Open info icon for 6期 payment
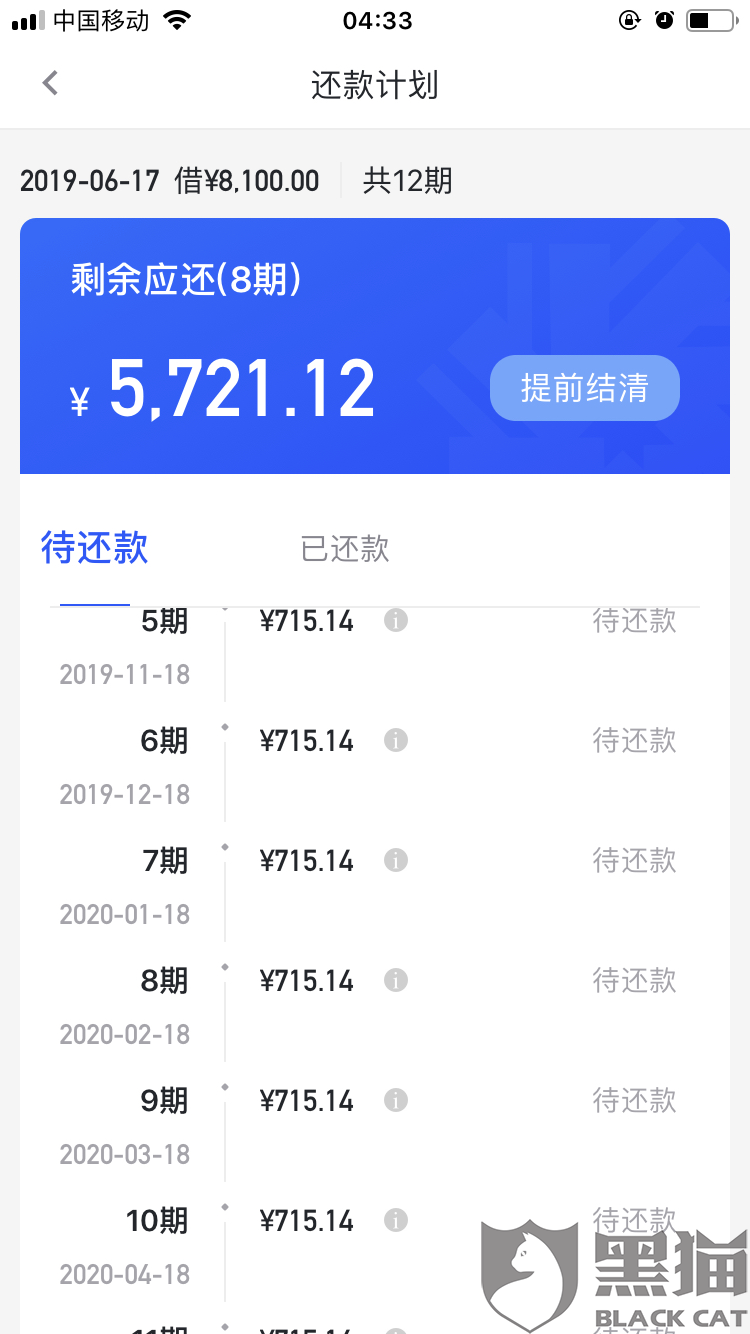 (x=396, y=741)
